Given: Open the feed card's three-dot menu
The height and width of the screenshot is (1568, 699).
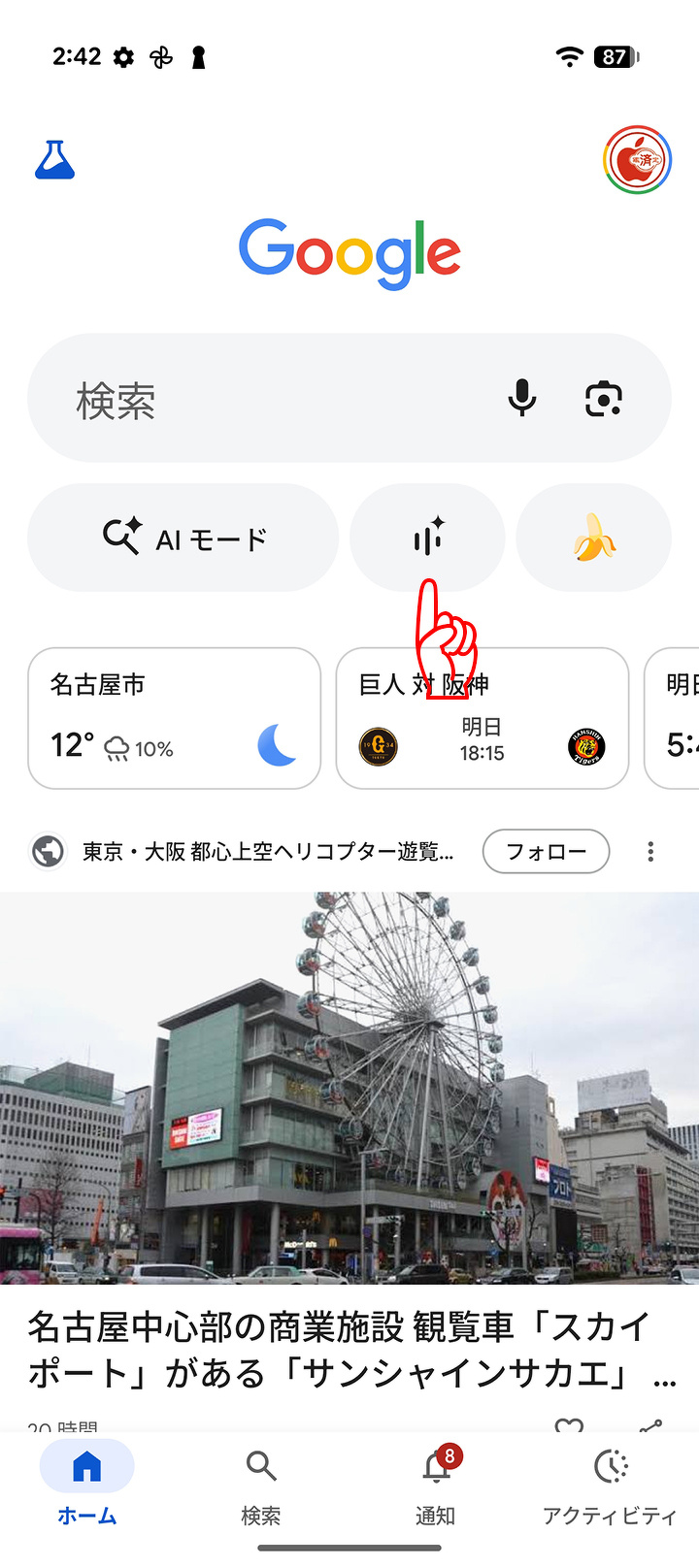Looking at the screenshot, I should click(x=650, y=852).
